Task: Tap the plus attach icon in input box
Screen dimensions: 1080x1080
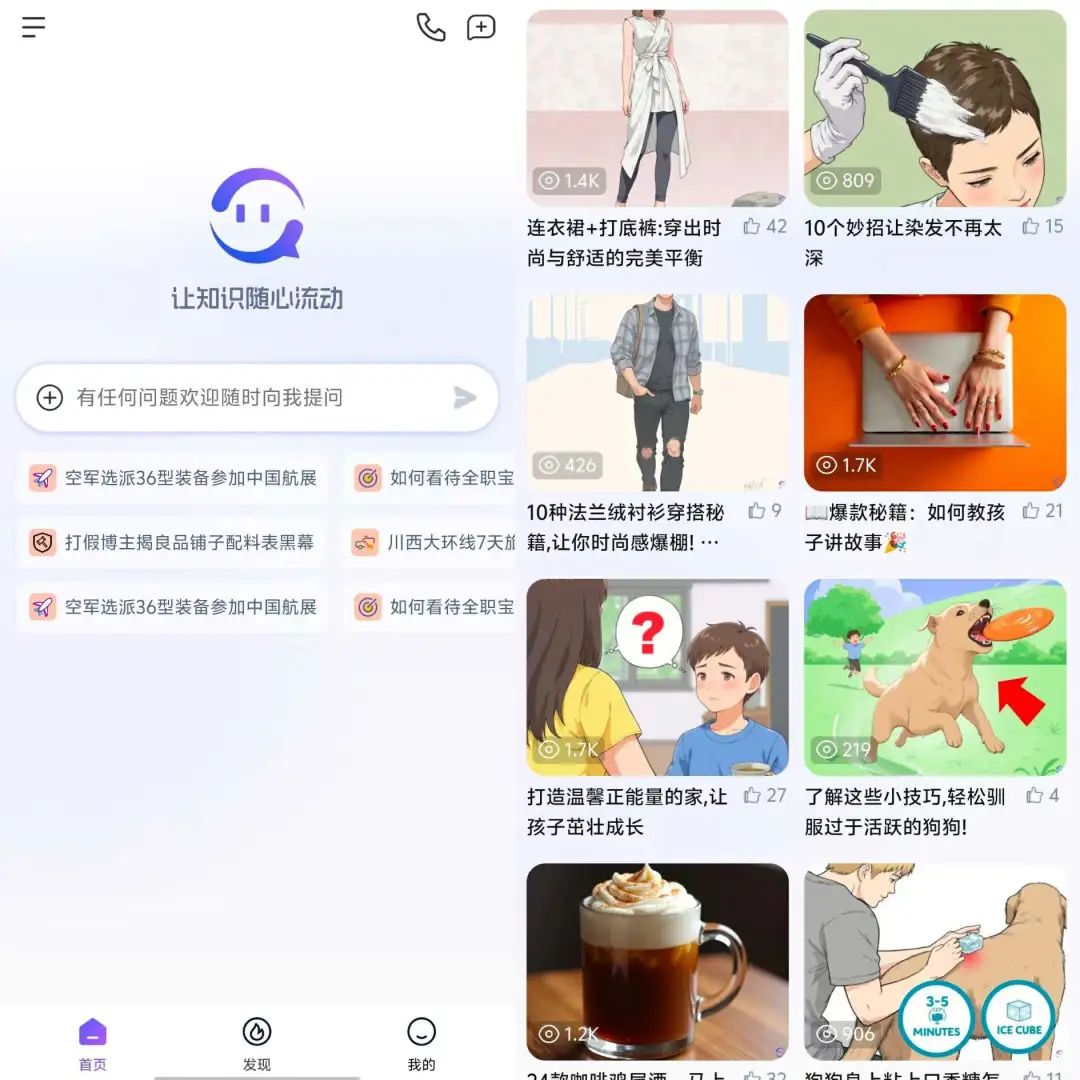Action: point(50,397)
